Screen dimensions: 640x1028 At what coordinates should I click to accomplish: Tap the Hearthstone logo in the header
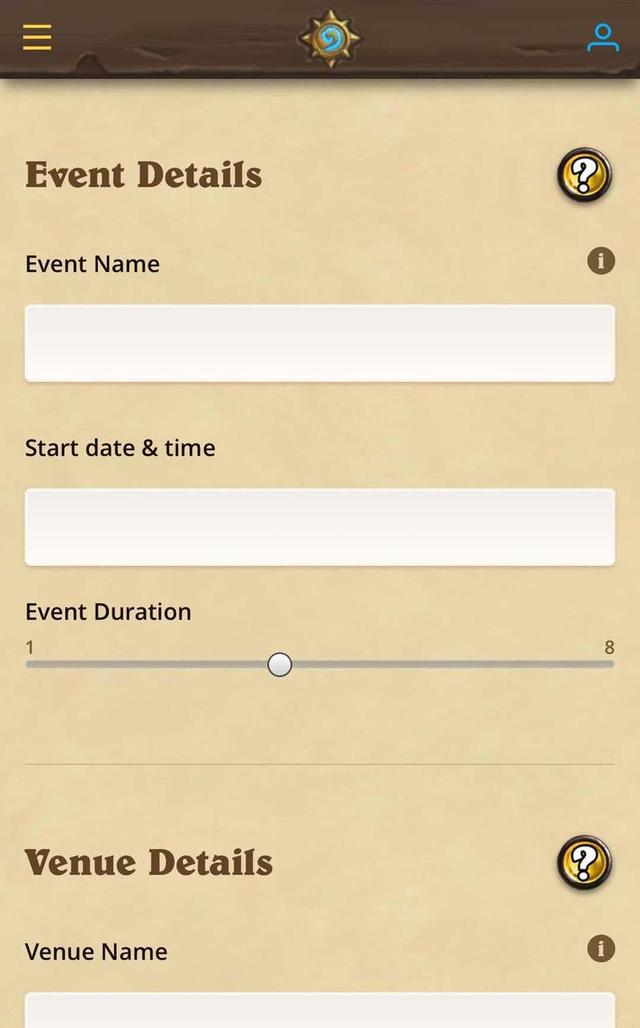(x=330, y=39)
